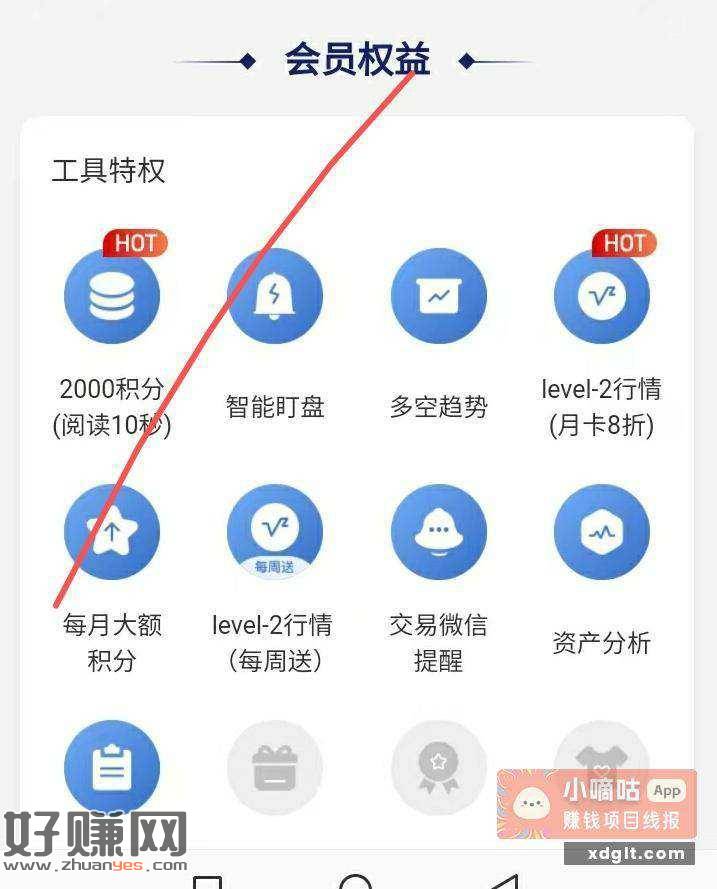717x889 pixels.
Task: Tap the 每月大额积分 benefit
Action: tap(112, 532)
